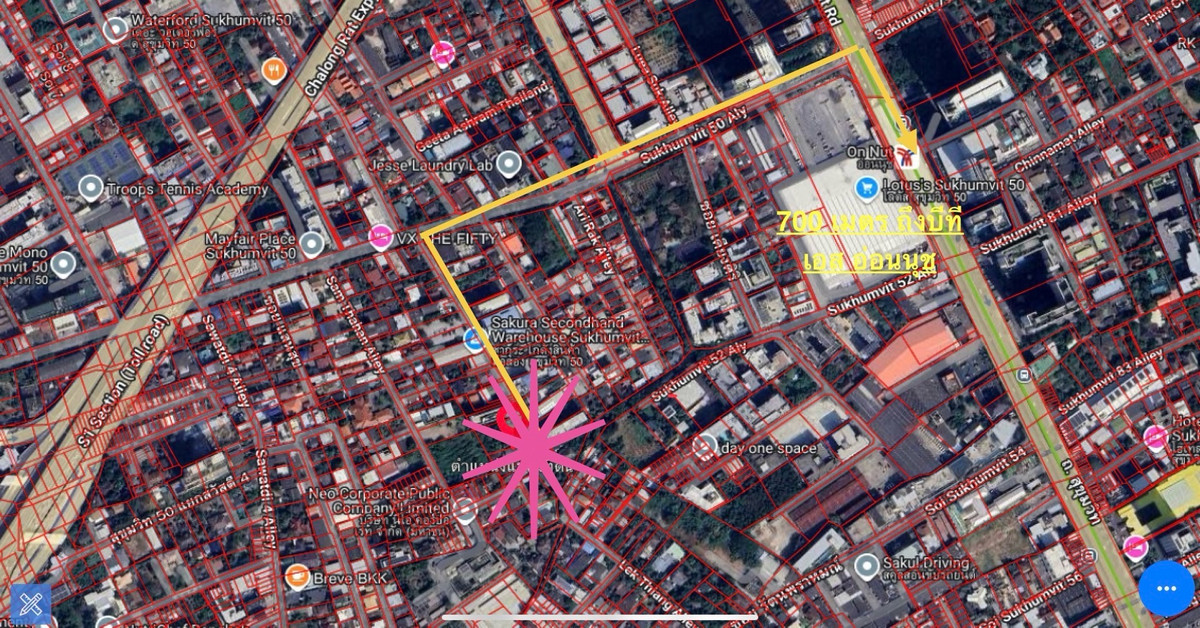
Task: Select the Waterford Sukhumvit 50 pin
Action: coord(116,29)
